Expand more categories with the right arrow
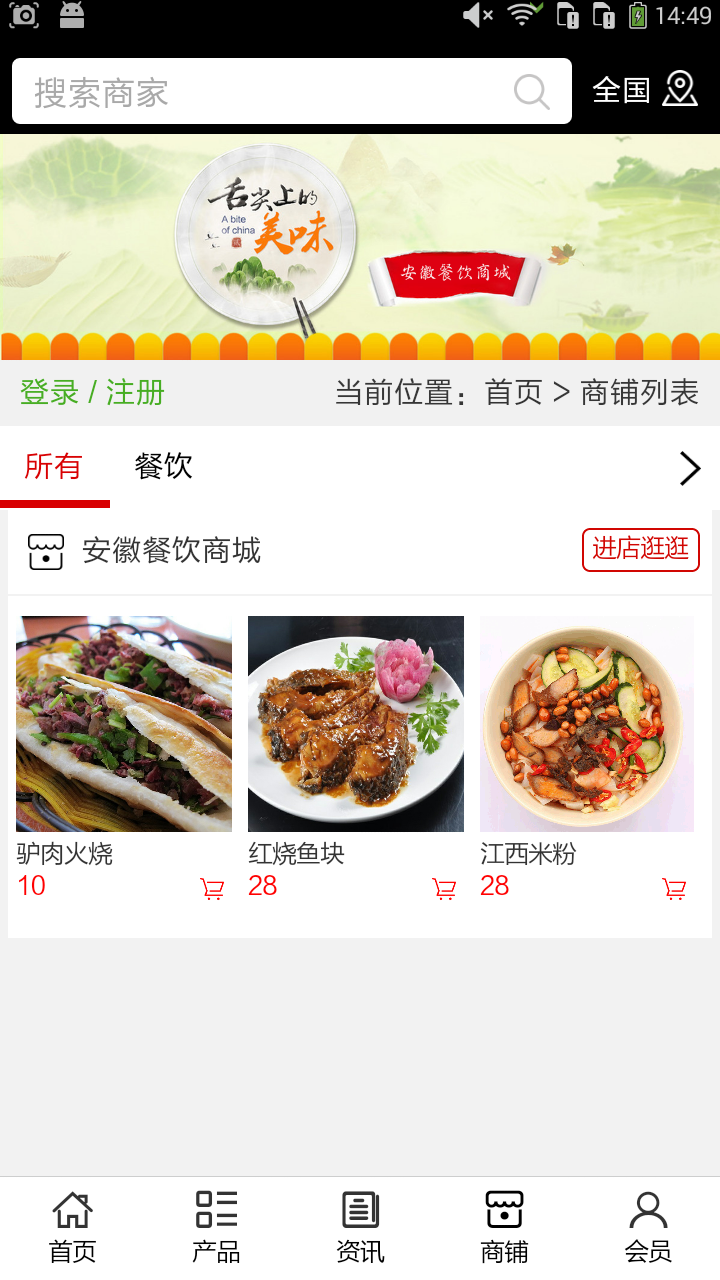This screenshot has width=720, height=1280. click(x=689, y=468)
